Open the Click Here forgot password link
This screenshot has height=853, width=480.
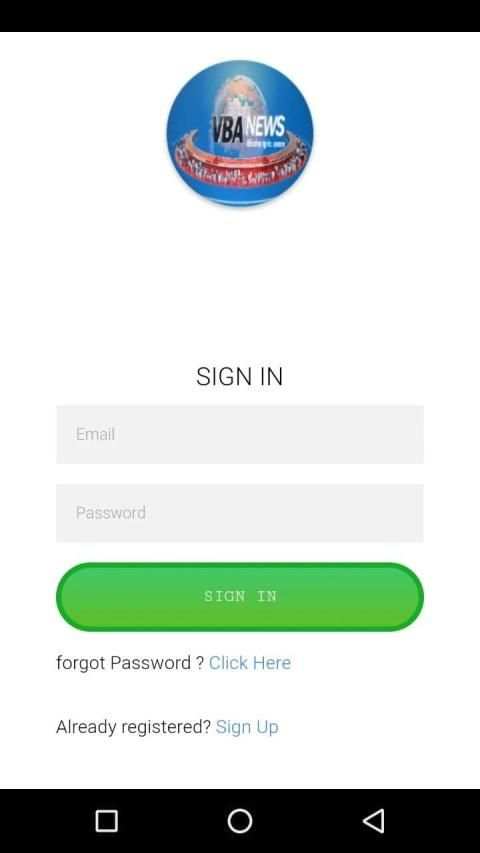click(x=250, y=663)
